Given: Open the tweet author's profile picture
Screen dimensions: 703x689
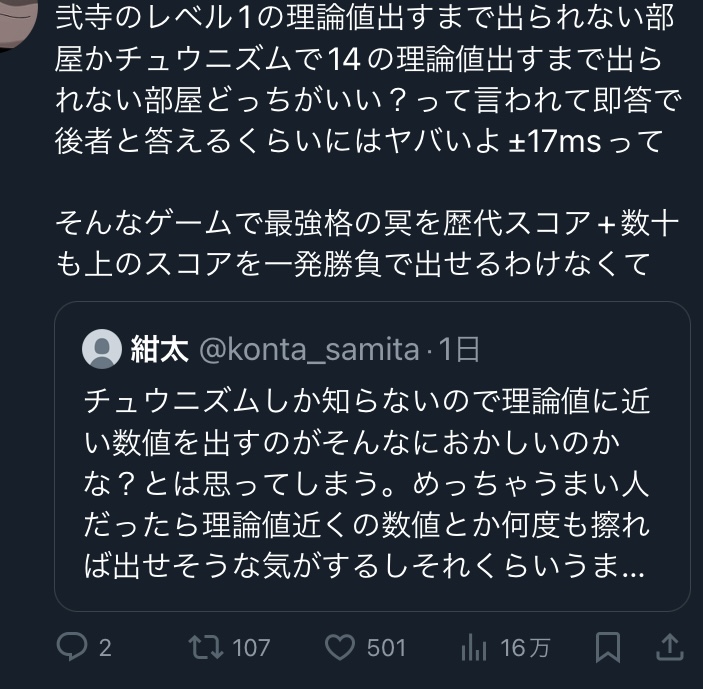Looking at the screenshot, I should pyautogui.click(x=14, y=22).
